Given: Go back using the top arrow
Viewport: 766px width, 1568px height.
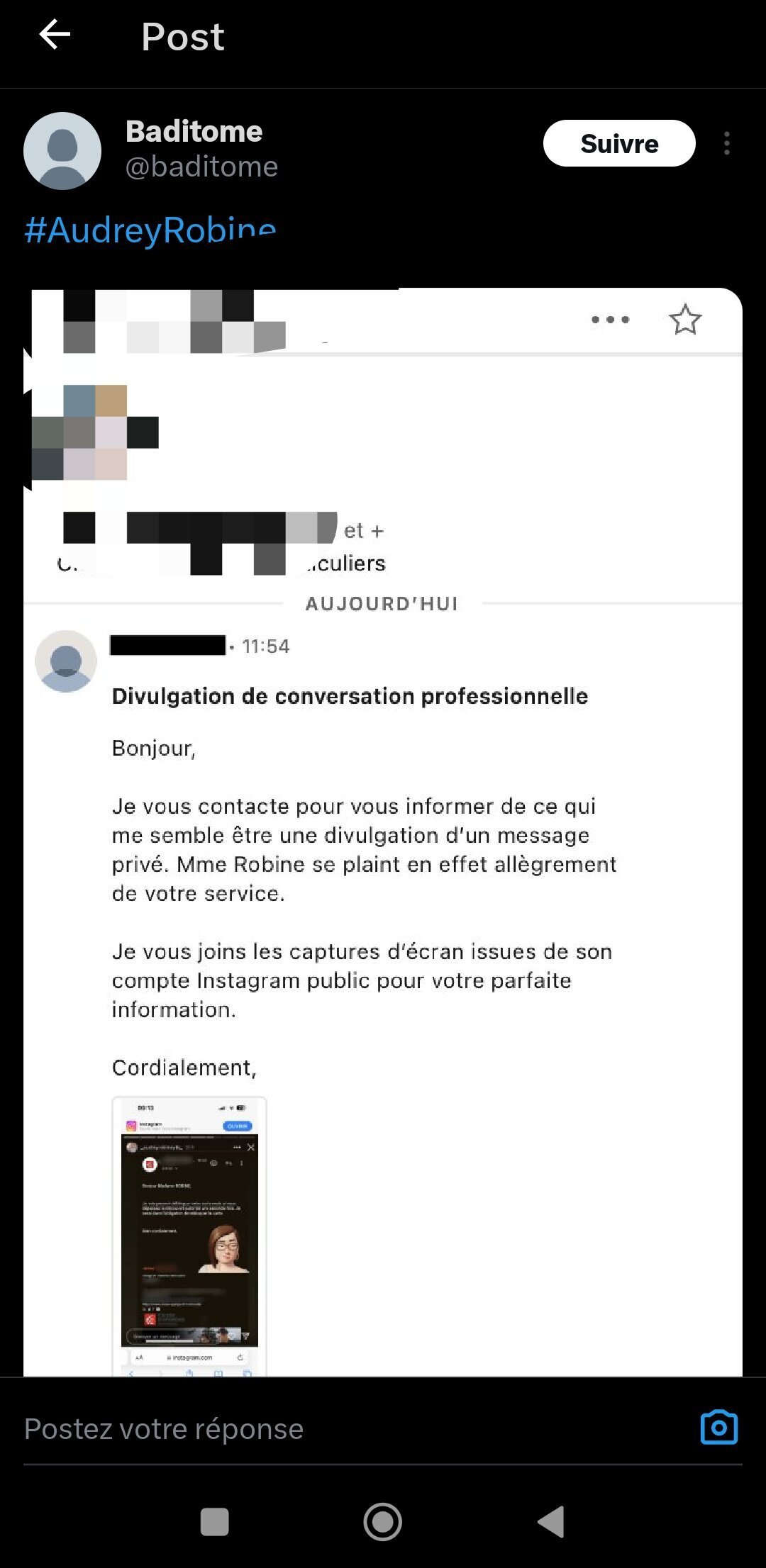Looking at the screenshot, I should tap(55, 35).
